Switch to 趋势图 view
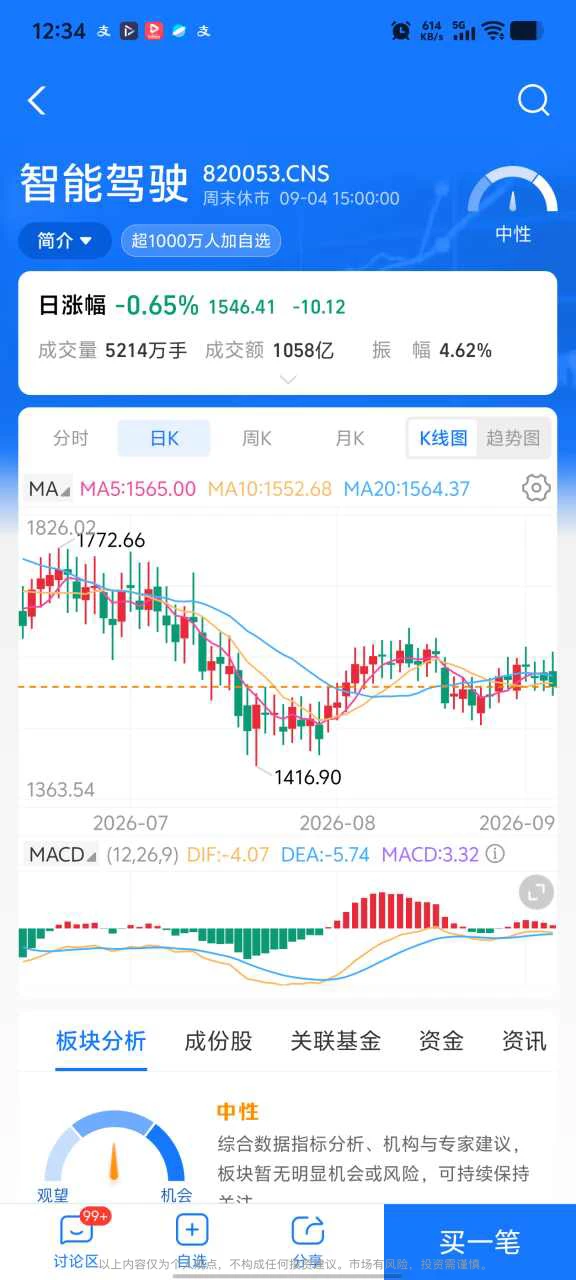The image size is (576, 1280). [513, 438]
